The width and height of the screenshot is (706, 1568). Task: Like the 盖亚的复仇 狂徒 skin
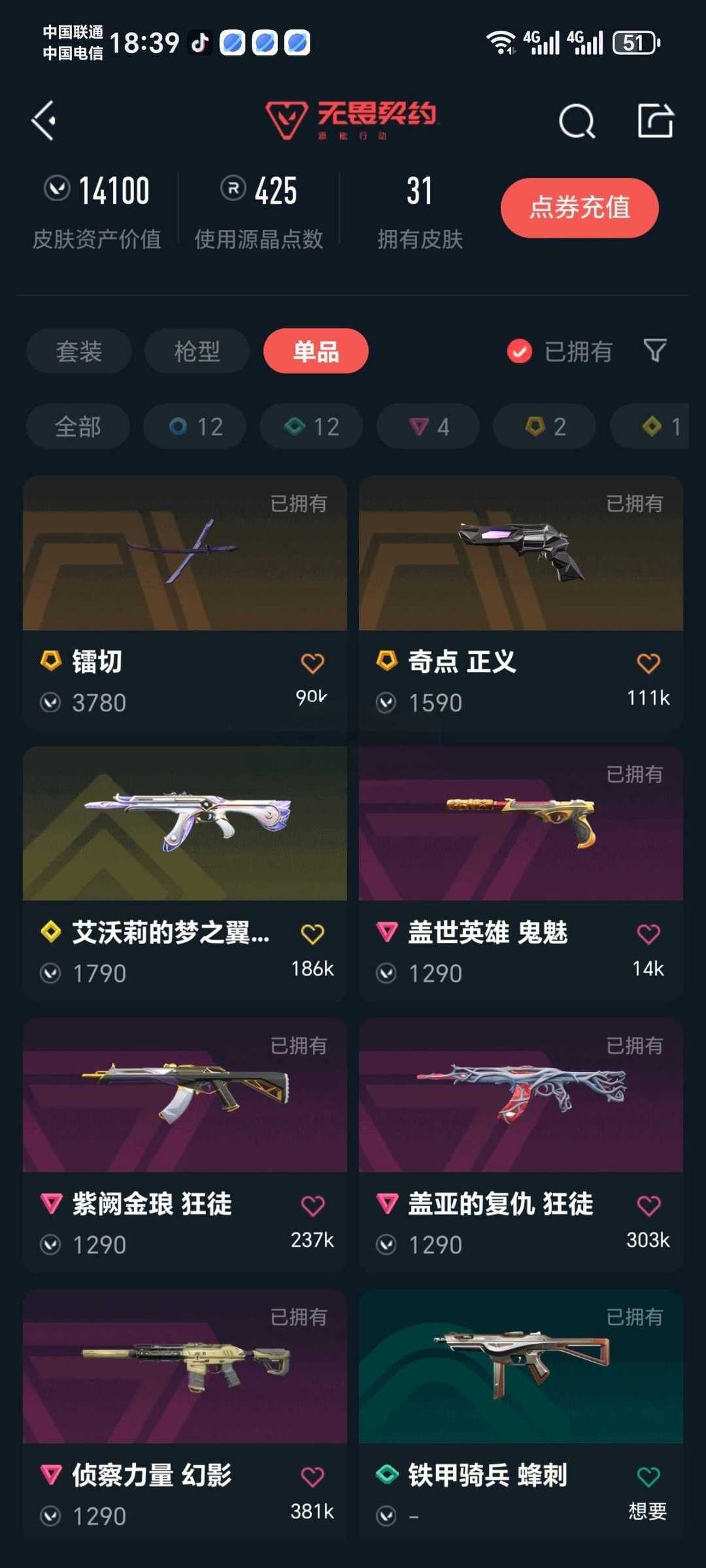[x=648, y=1205]
